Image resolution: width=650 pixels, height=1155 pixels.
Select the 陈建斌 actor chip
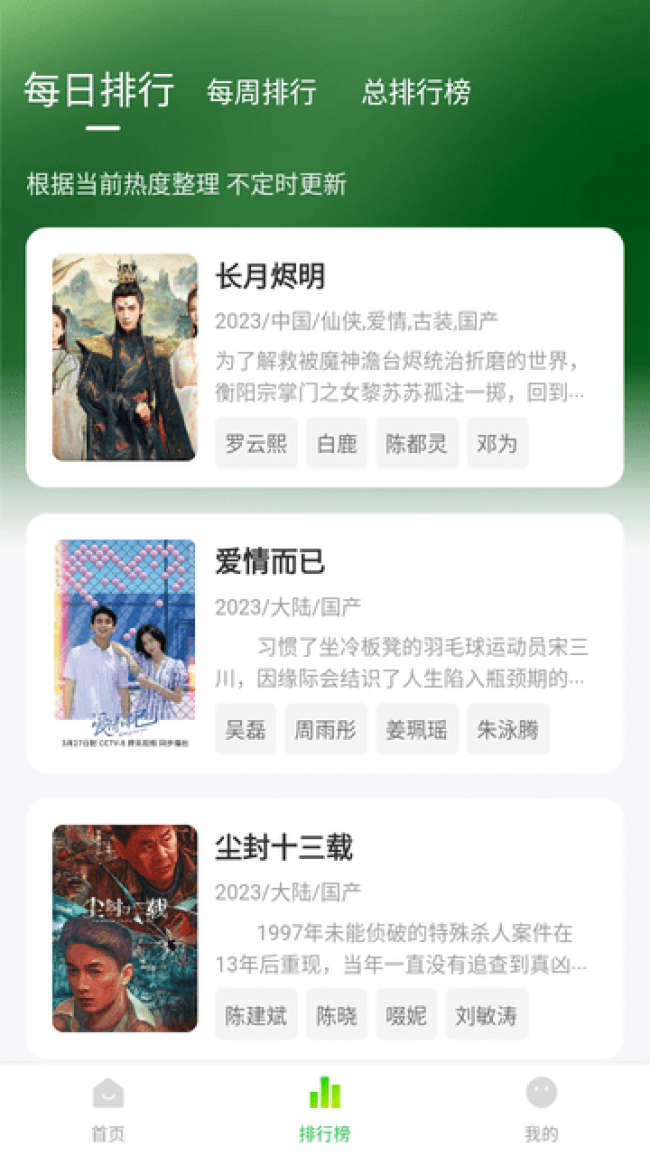(x=256, y=1015)
